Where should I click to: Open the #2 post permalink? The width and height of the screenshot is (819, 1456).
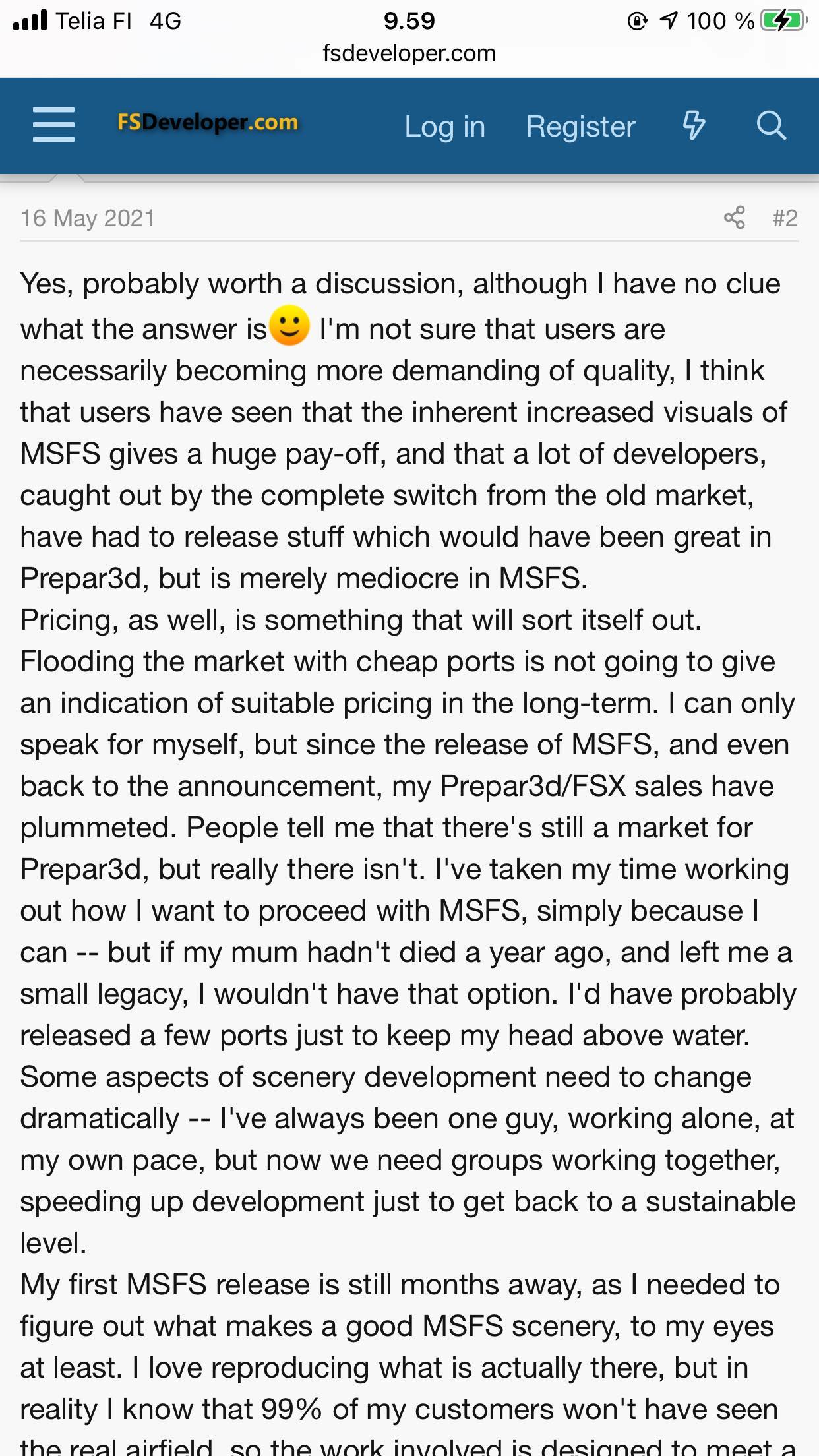point(785,218)
